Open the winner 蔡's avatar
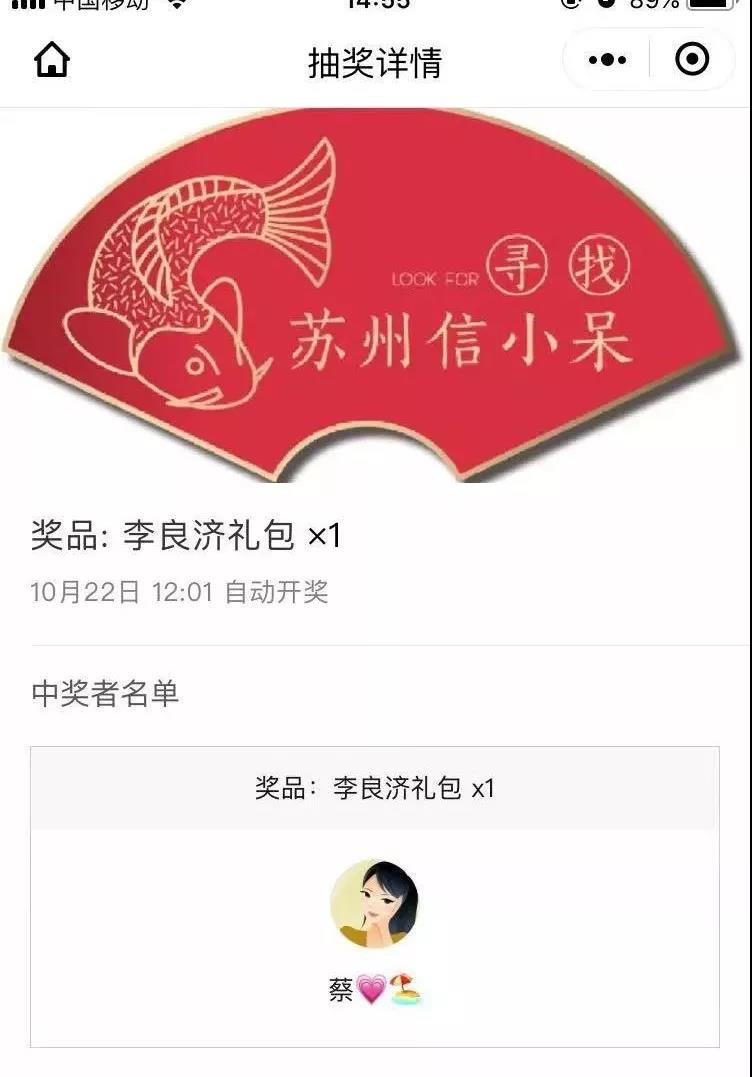This screenshot has height=1077, width=752. (x=374, y=903)
